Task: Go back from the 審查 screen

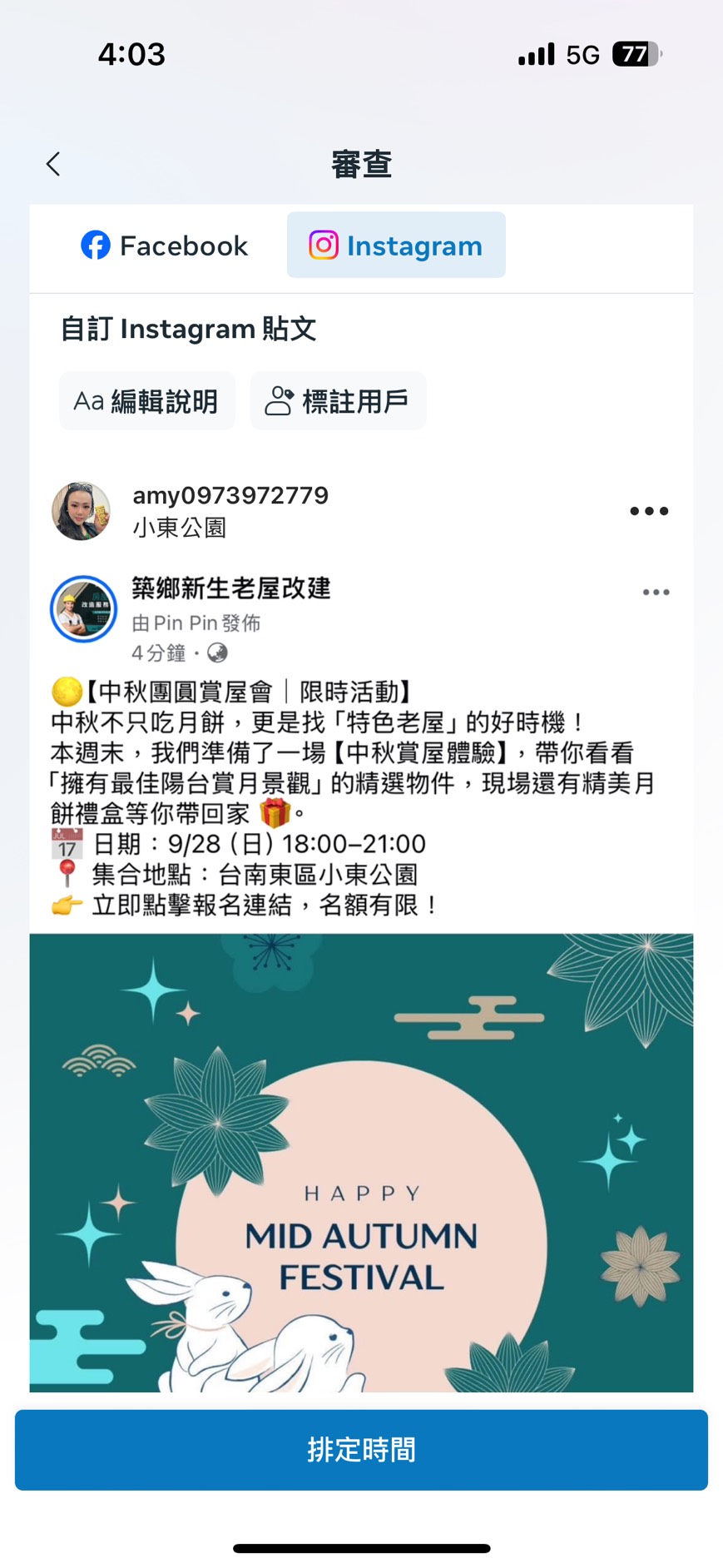Action: (53, 164)
